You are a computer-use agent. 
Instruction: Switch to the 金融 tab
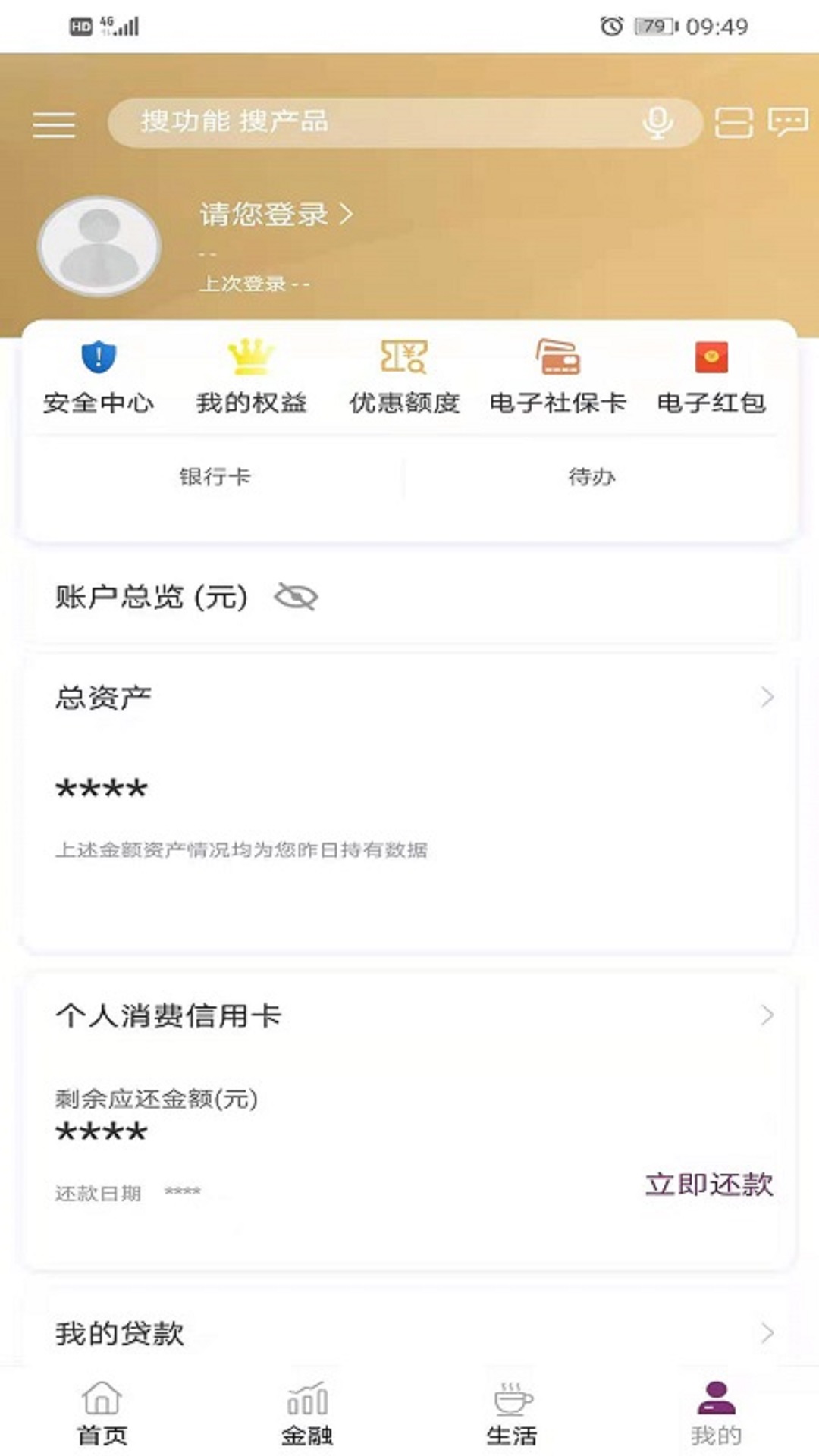(x=307, y=1413)
